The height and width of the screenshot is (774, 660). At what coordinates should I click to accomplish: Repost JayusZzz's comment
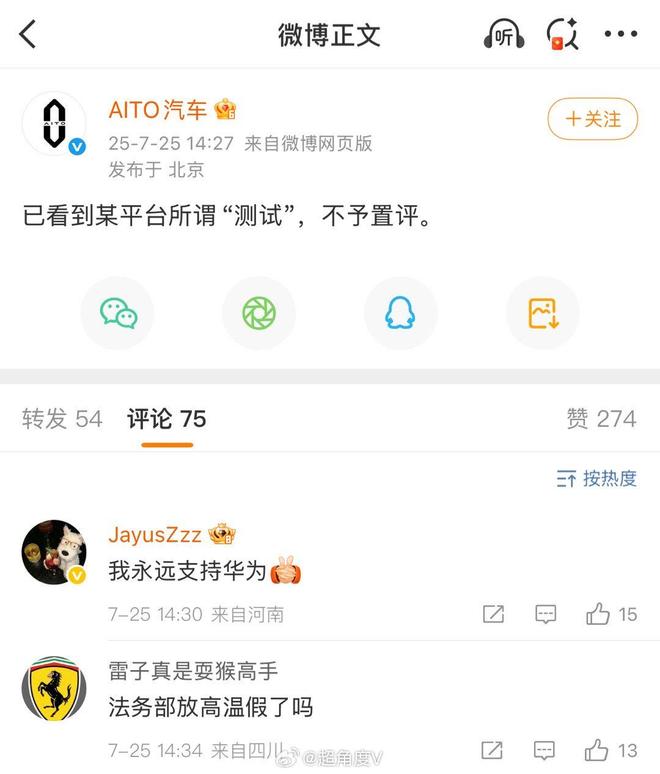[x=492, y=614]
